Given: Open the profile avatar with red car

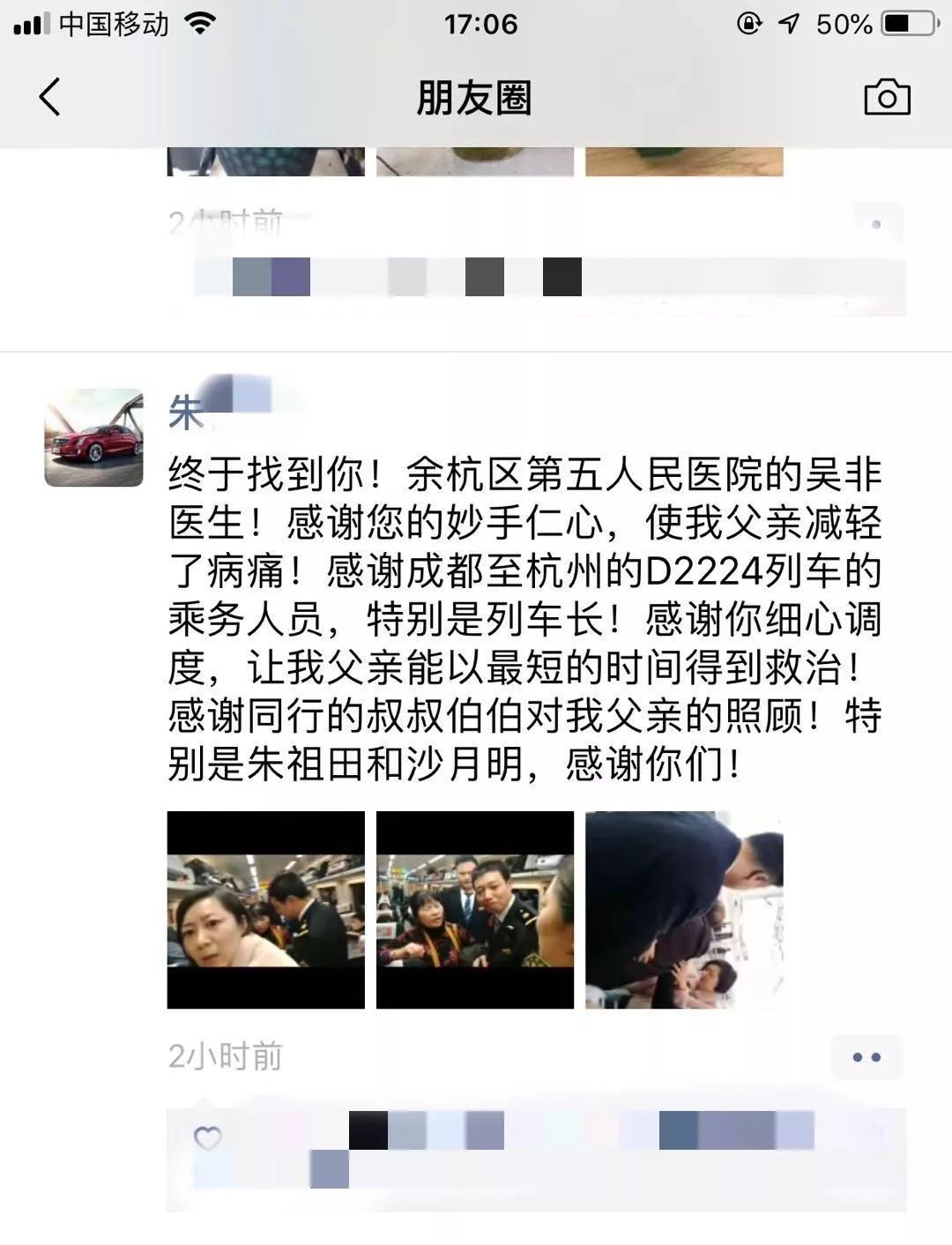Looking at the screenshot, I should [94, 437].
